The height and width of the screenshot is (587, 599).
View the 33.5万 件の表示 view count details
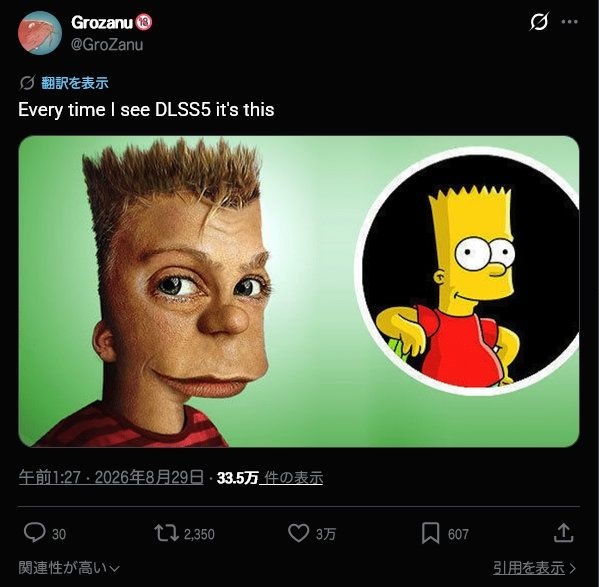point(270,477)
